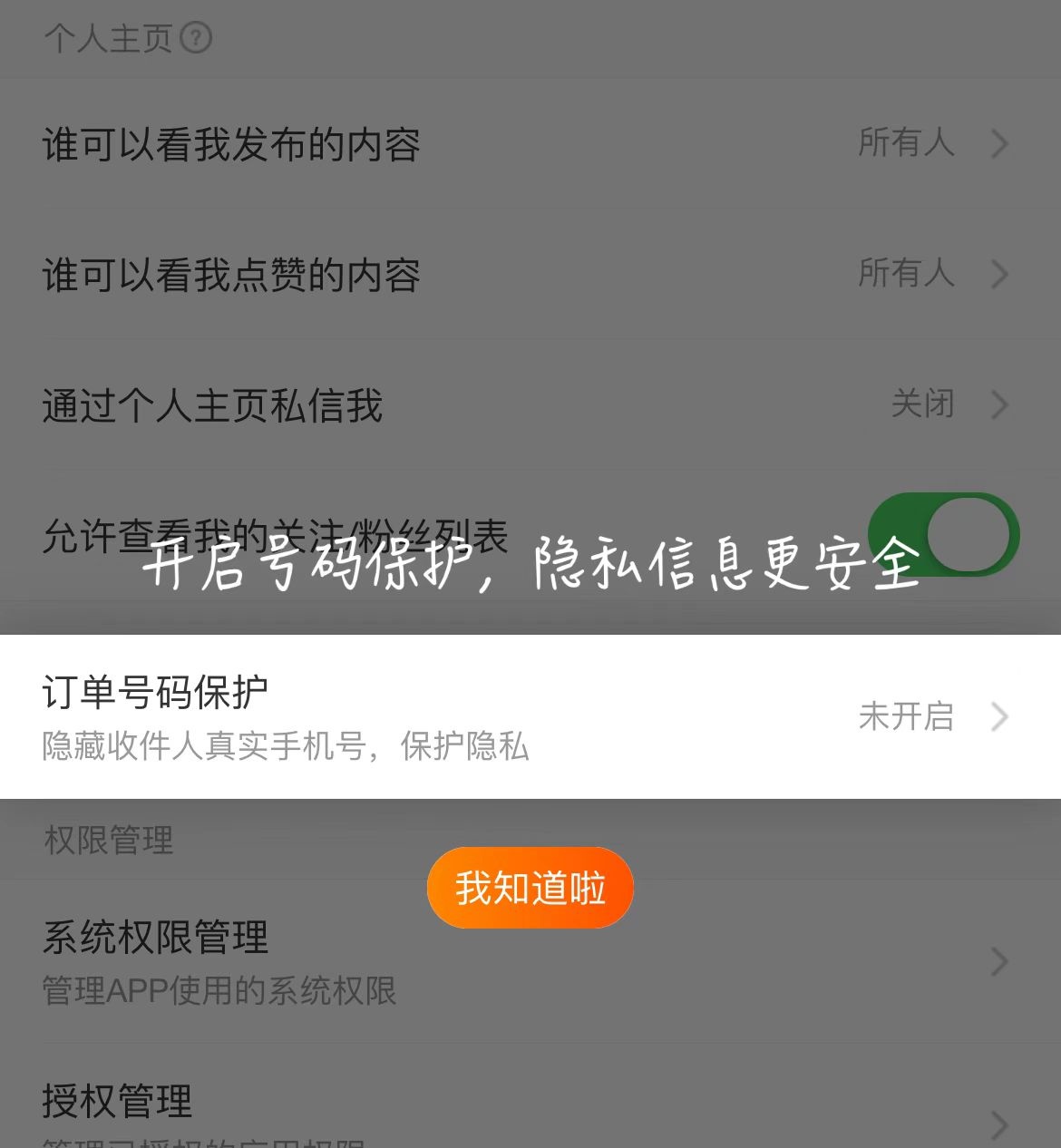Open the 系统权限管理 arrow icon

(x=998, y=961)
